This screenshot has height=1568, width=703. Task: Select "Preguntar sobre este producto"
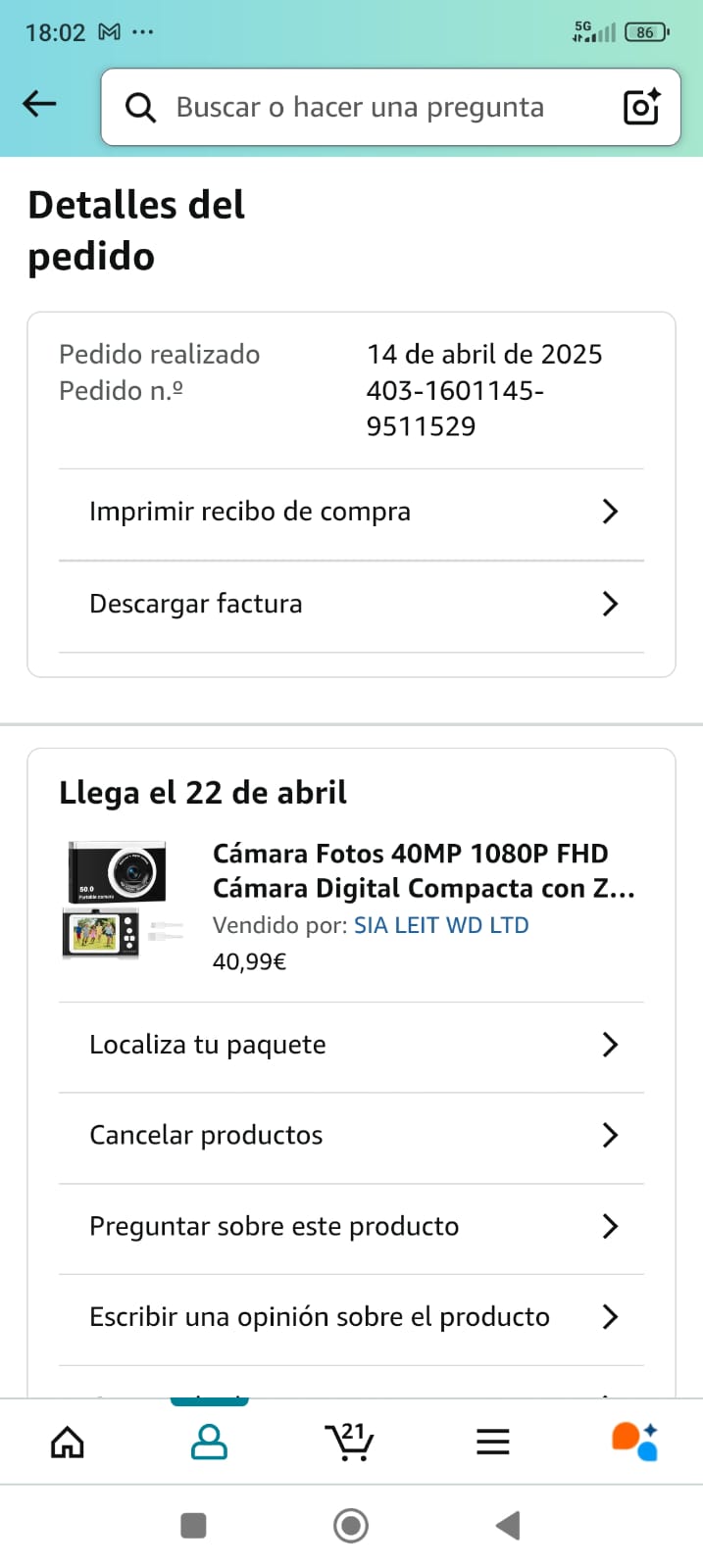[351, 1226]
